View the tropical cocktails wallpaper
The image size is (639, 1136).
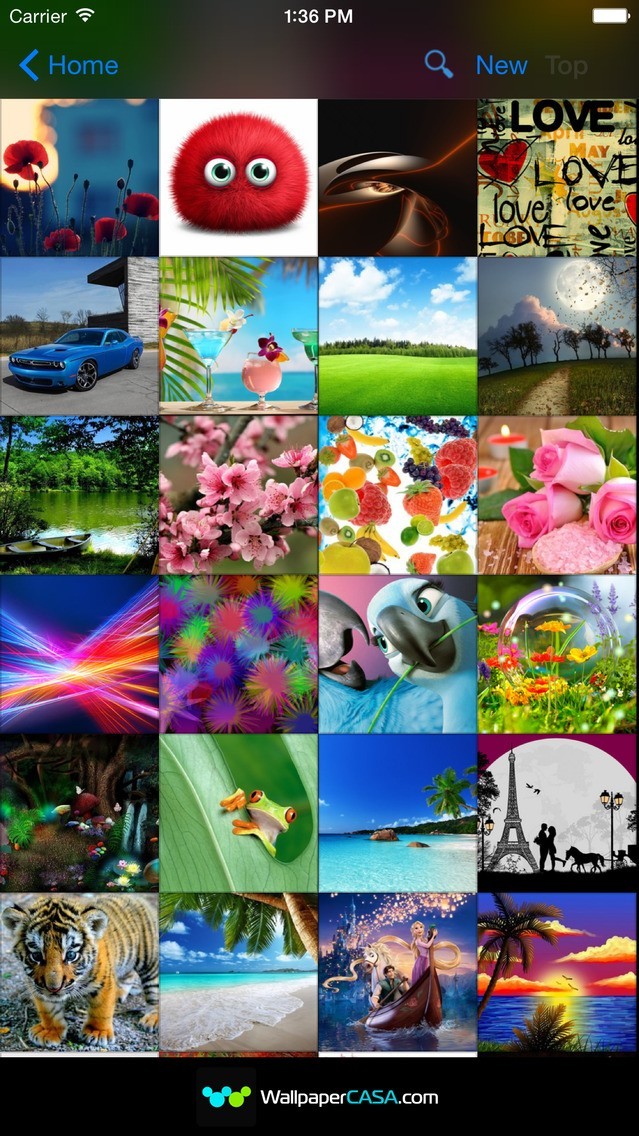point(238,336)
